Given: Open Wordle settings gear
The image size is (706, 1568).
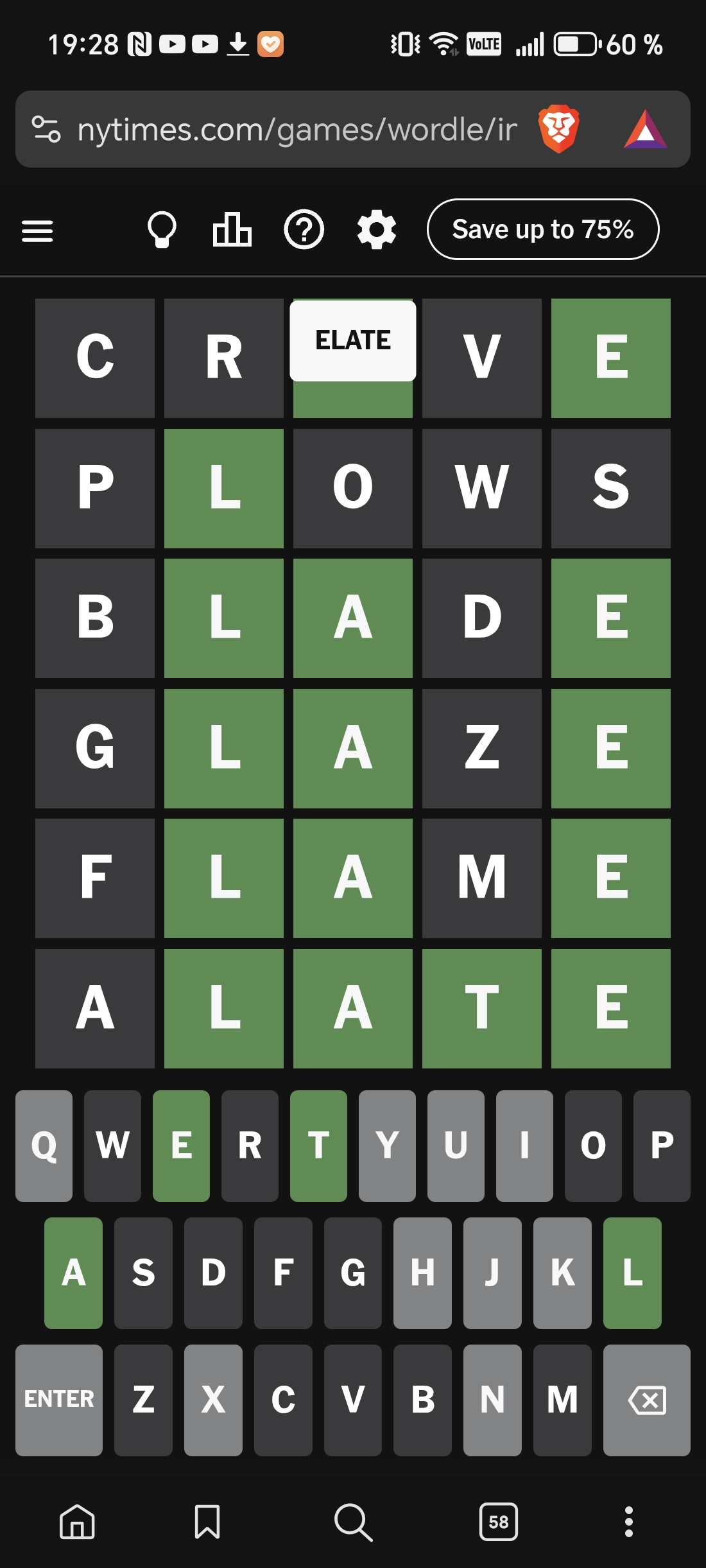Looking at the screenshot, I should 377,229.
